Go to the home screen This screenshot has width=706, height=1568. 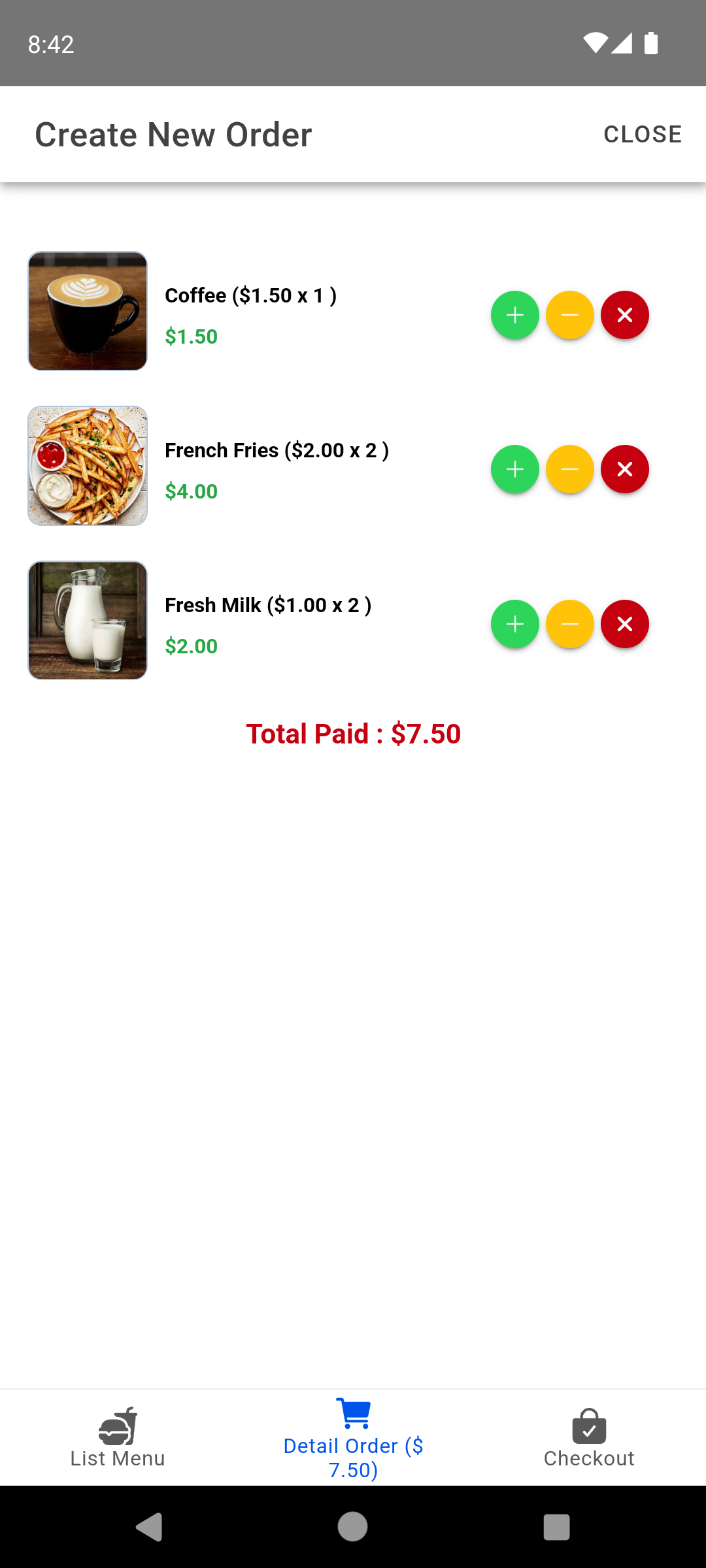tap(353, 1527)
